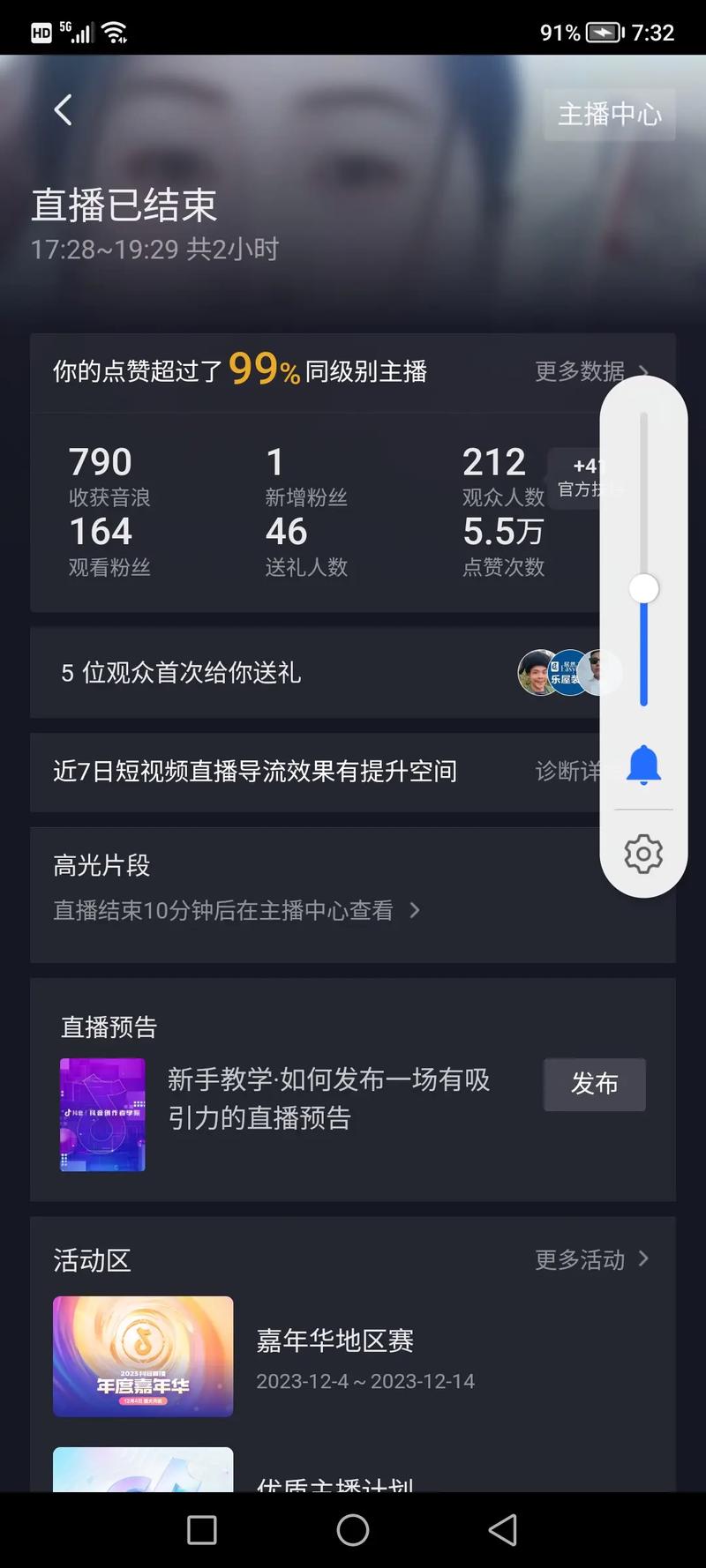Image resolution: width=706 pixels, height=1568 pixels.
Task: Tap the back triangle navigation icon
Action: pos(499,1530)
